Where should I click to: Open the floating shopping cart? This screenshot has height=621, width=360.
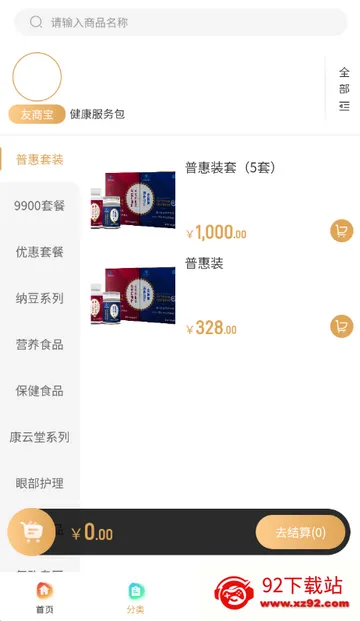click(31, 532)
